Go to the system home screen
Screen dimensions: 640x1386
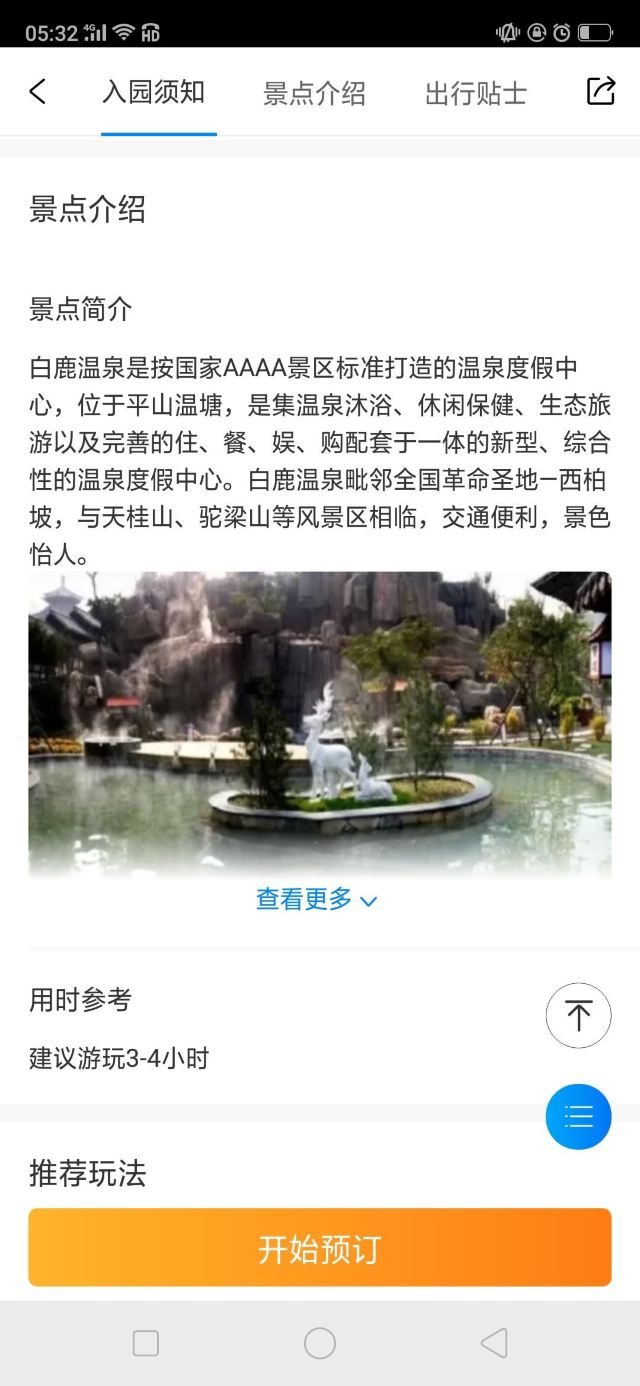point(320,1343)
